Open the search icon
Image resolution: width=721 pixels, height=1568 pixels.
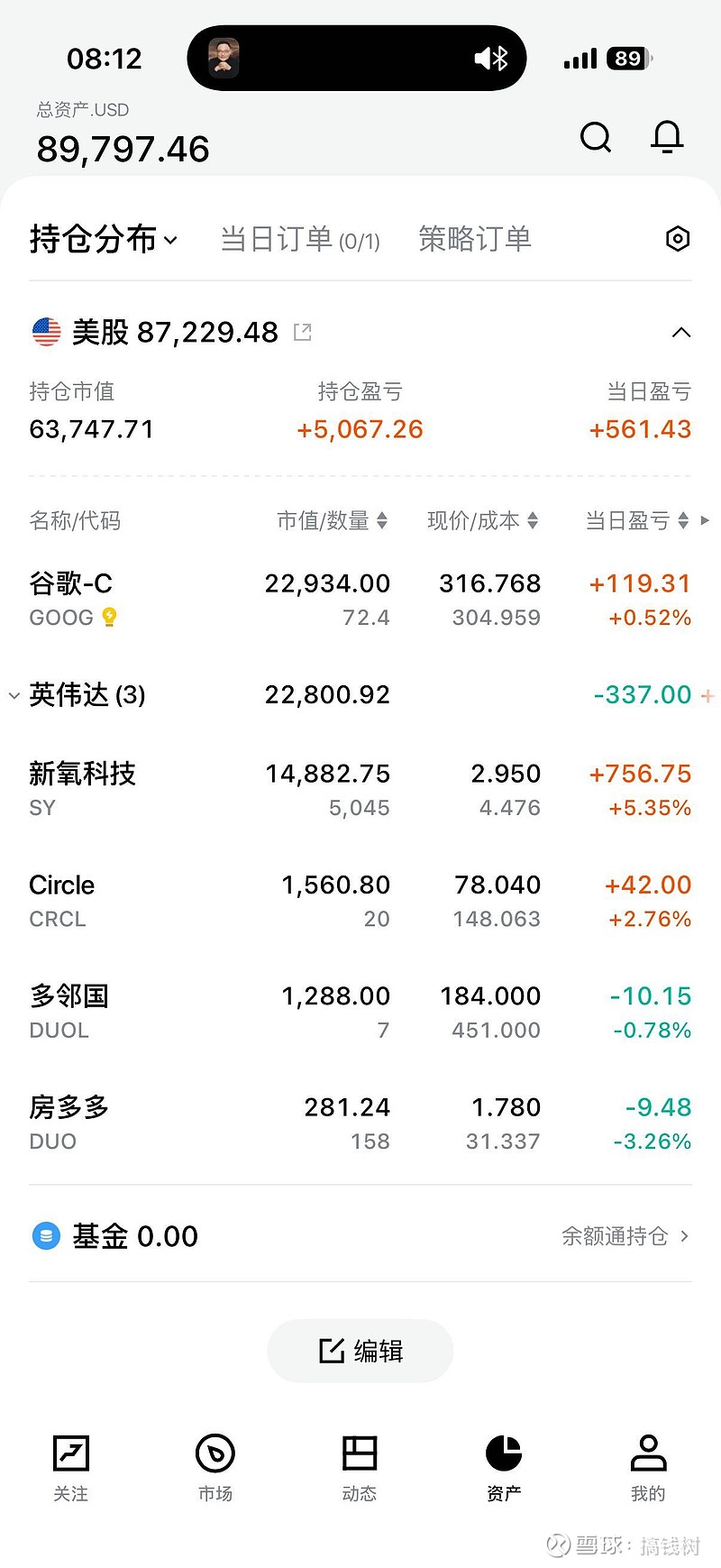pos(596,138)
